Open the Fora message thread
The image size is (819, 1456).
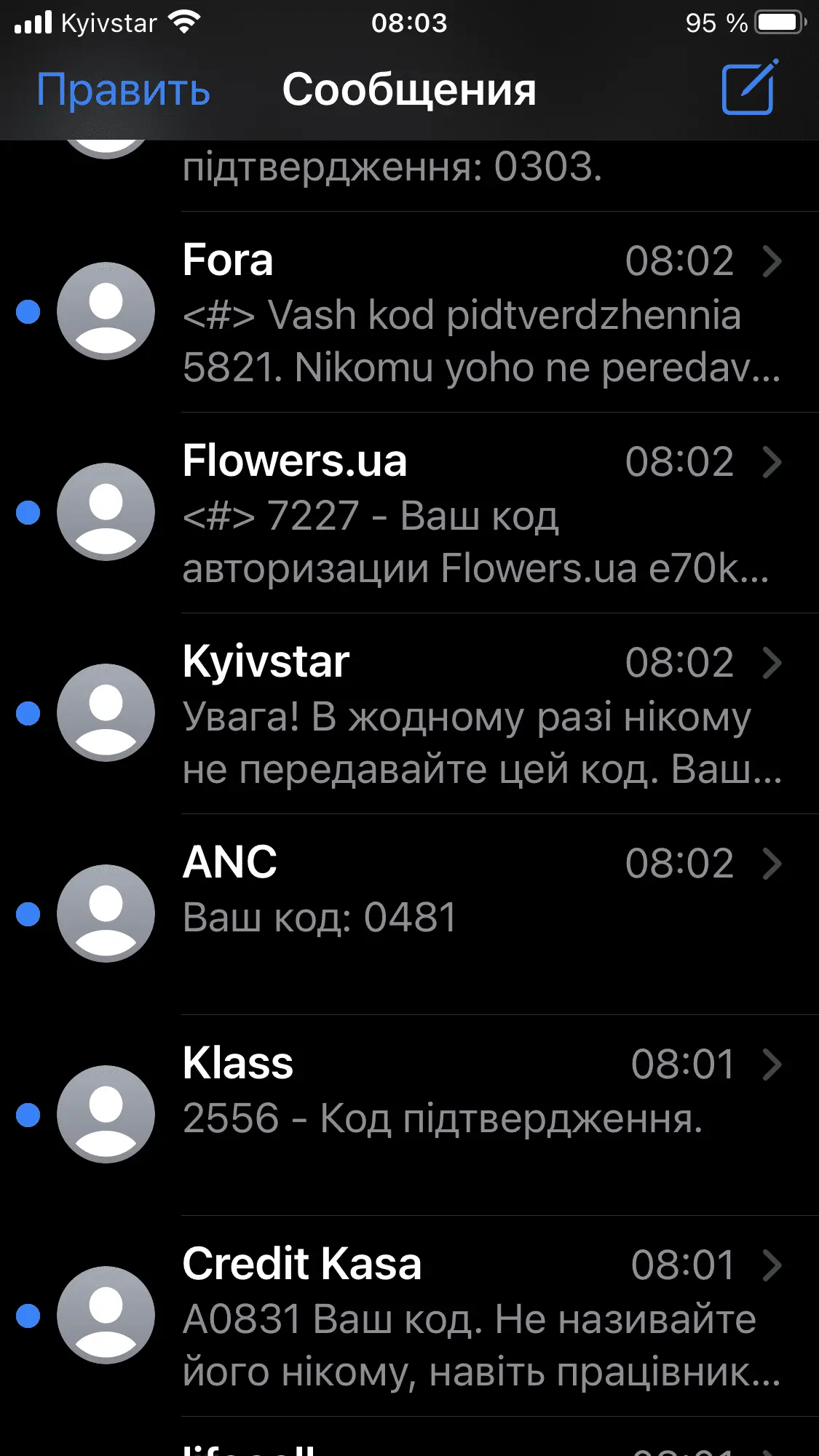click(480, 313)
